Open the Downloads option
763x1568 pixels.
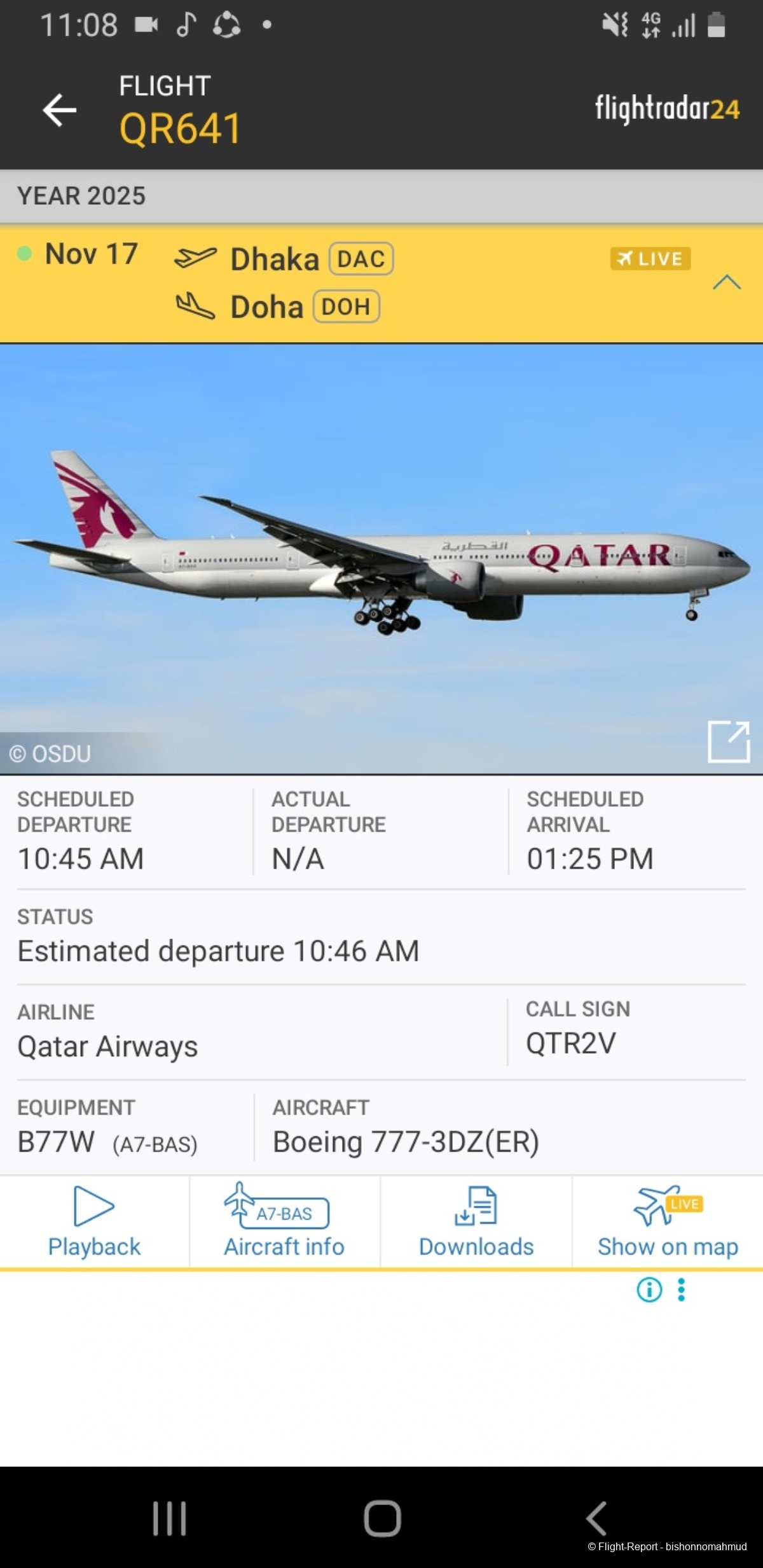coord(476,1221)
